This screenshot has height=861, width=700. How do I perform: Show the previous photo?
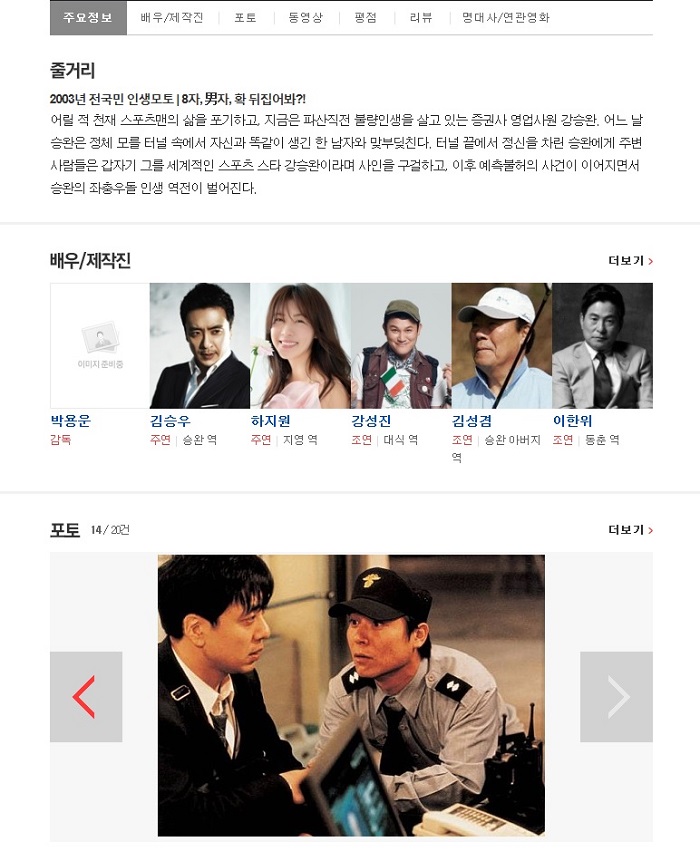(86, 697)
